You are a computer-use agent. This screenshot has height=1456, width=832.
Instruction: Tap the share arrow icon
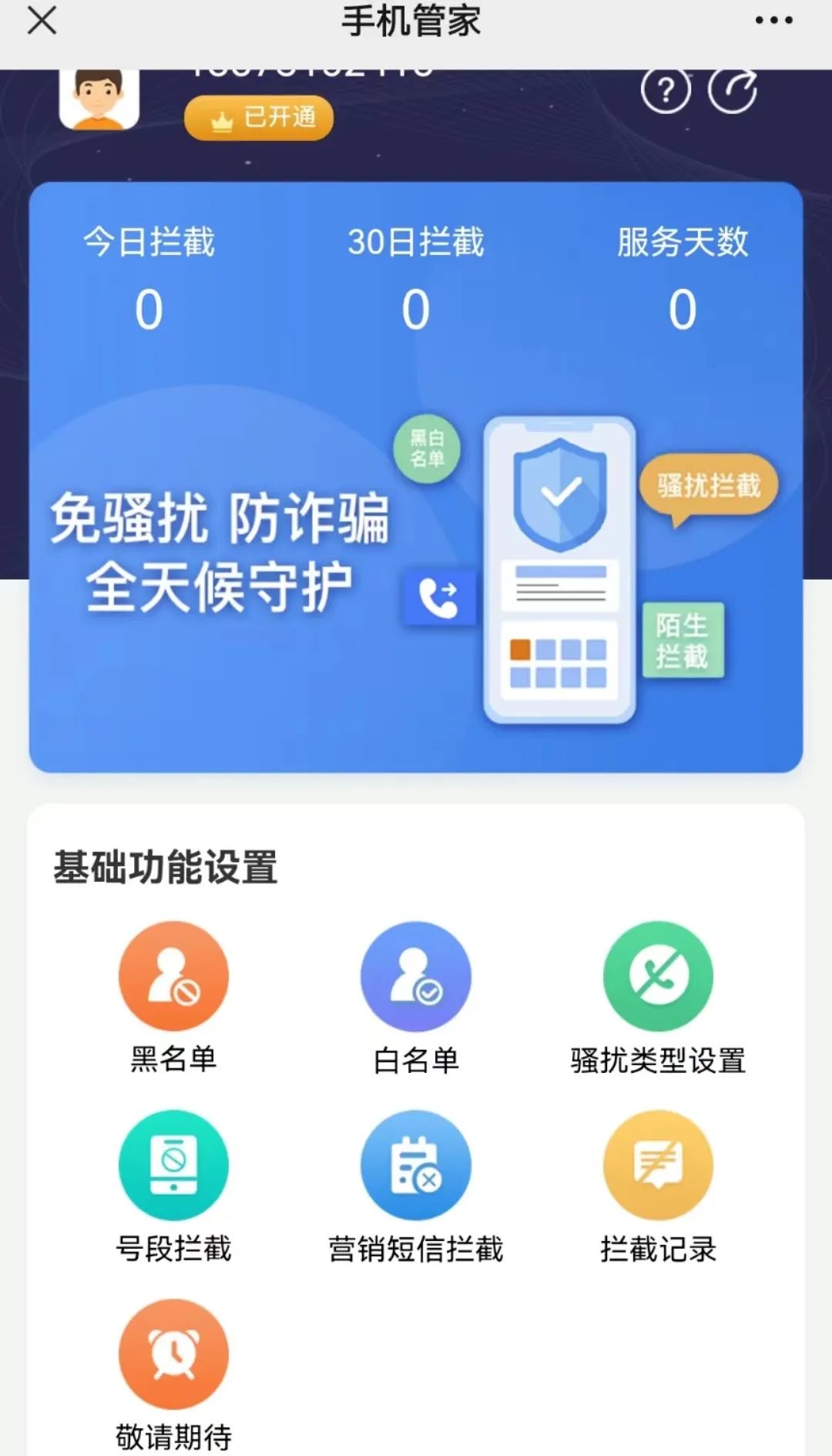733,91
